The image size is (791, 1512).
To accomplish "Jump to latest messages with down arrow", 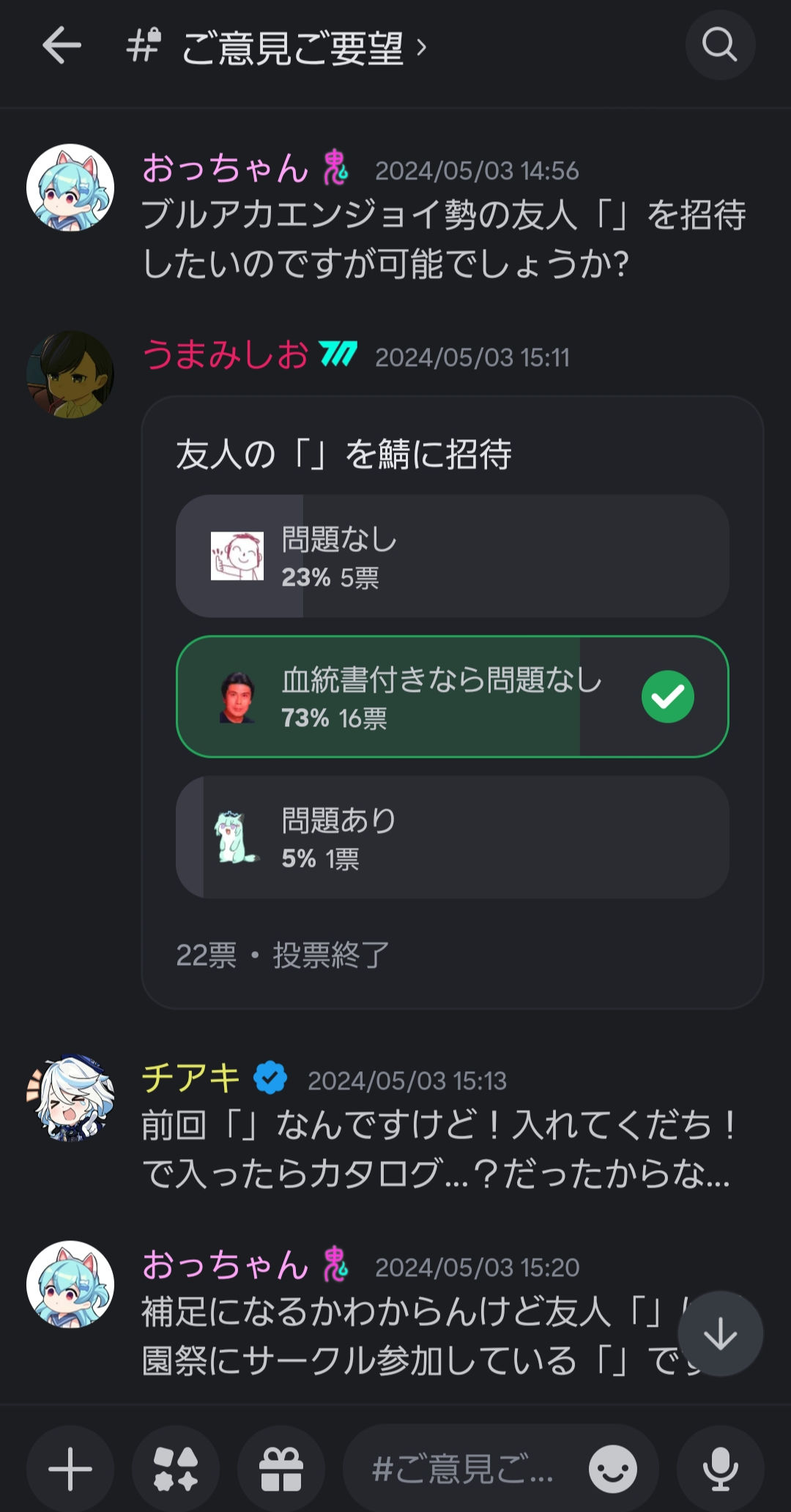I will click(x=720, y=1333).
